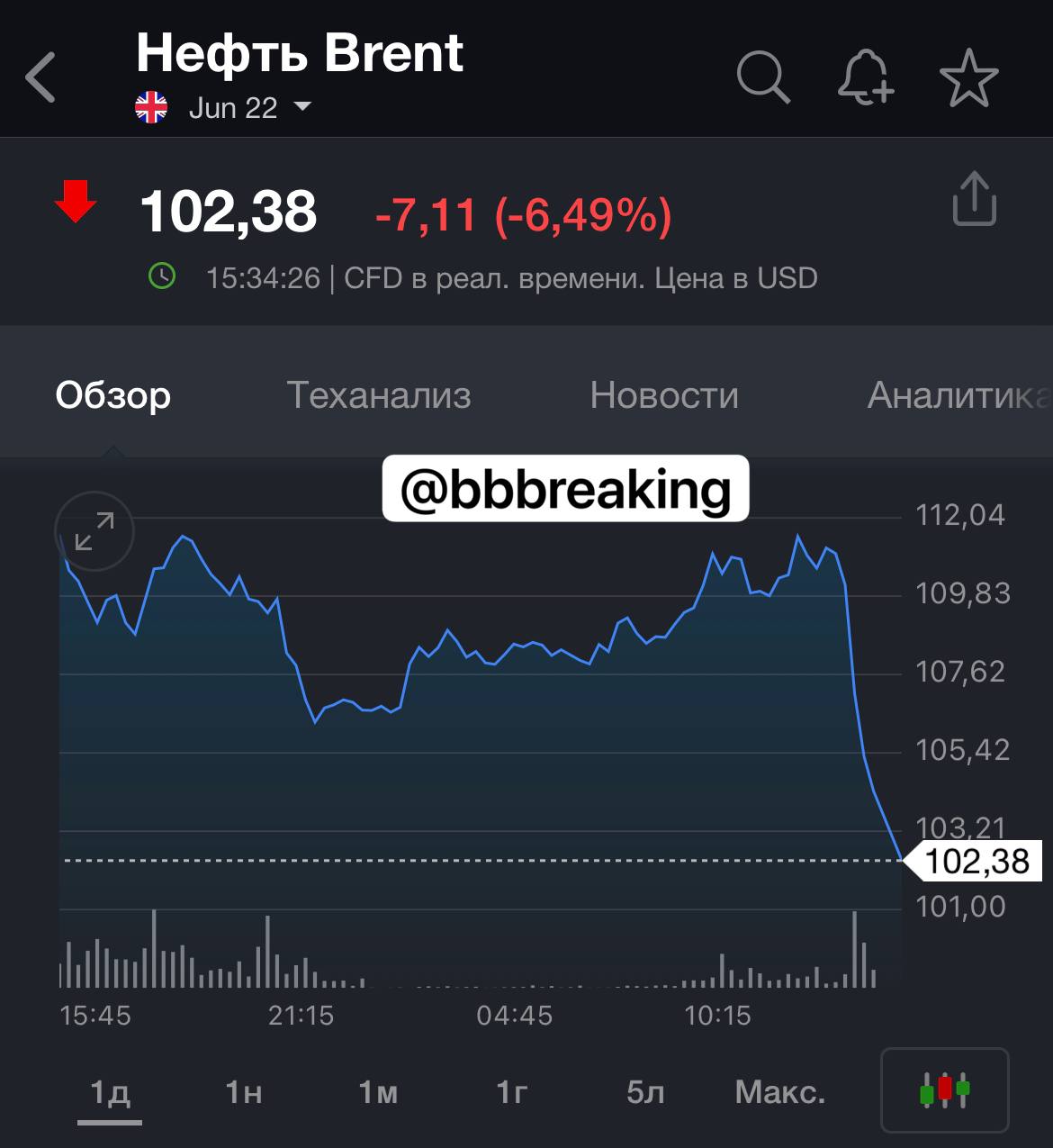Choose the 5л chart range

(645, 1092)
